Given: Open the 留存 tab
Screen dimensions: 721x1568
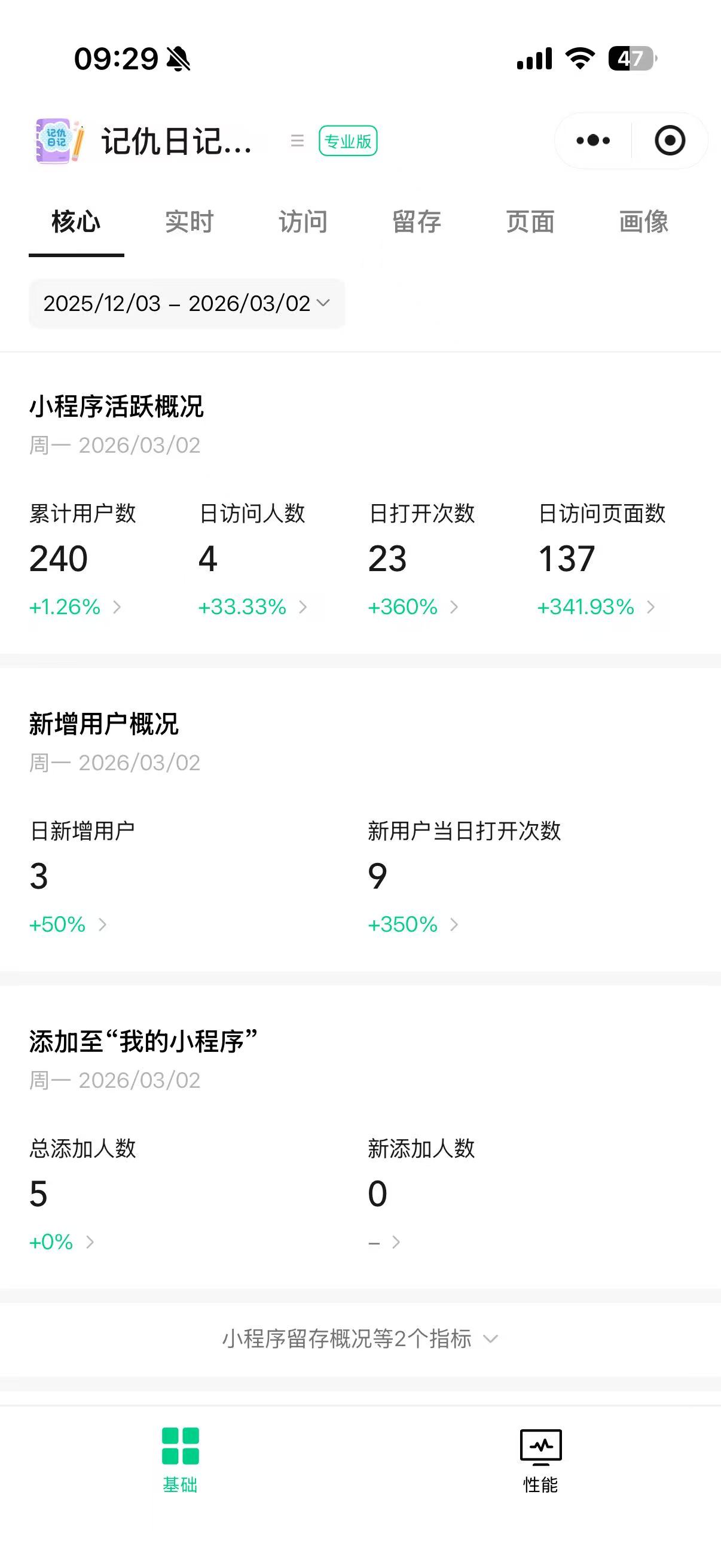Looking at the screenshot, I should [x=416, y=222].
